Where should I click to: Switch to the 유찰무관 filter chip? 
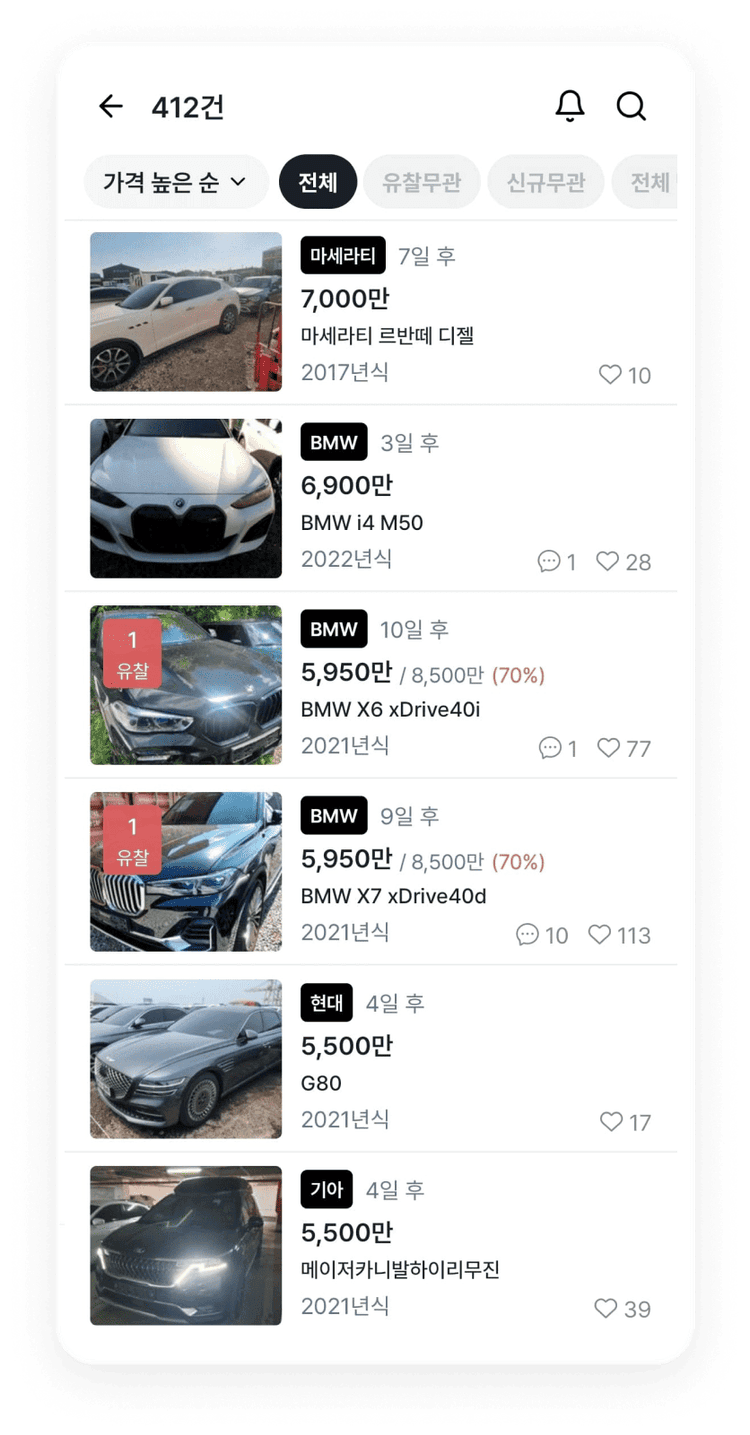point(421,182)
